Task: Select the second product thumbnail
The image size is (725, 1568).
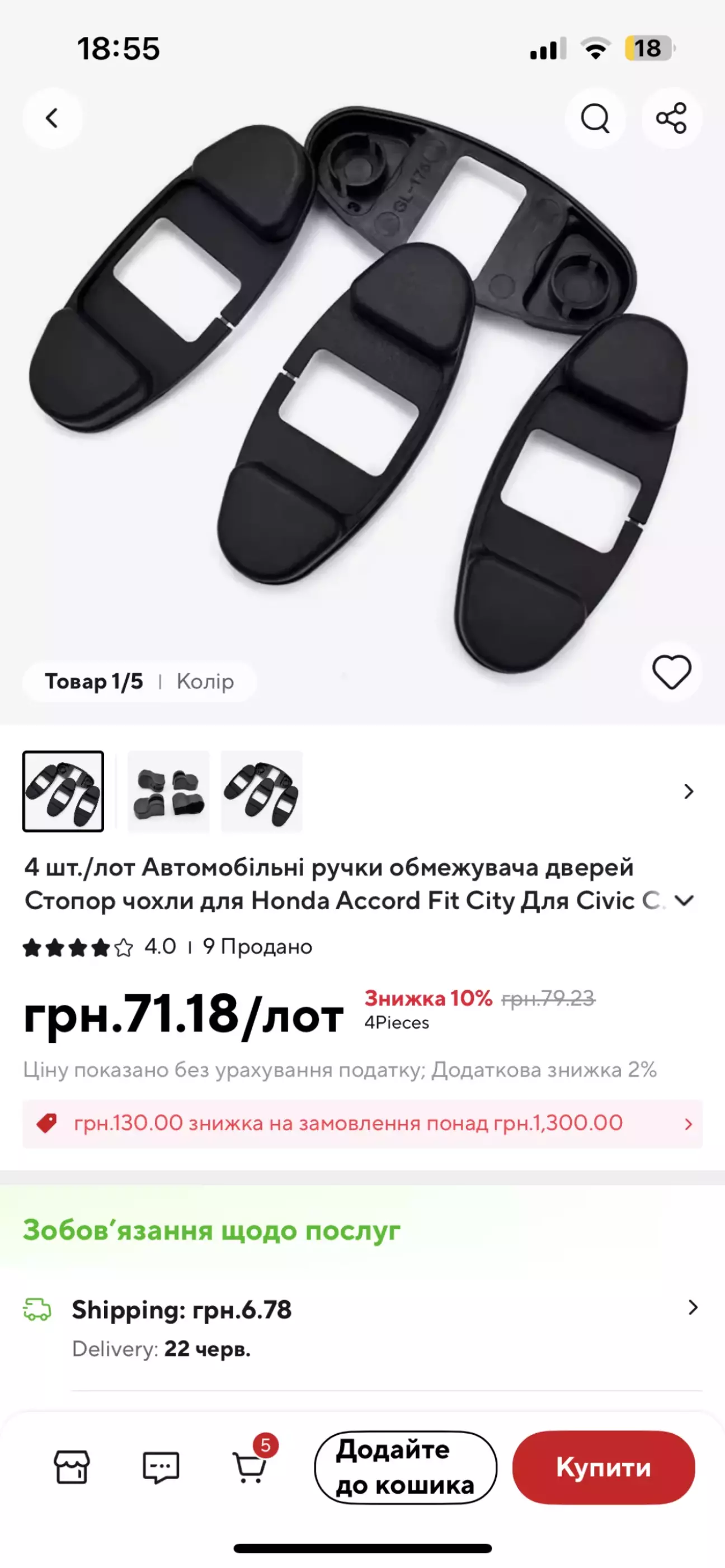Action: point(168,791)
